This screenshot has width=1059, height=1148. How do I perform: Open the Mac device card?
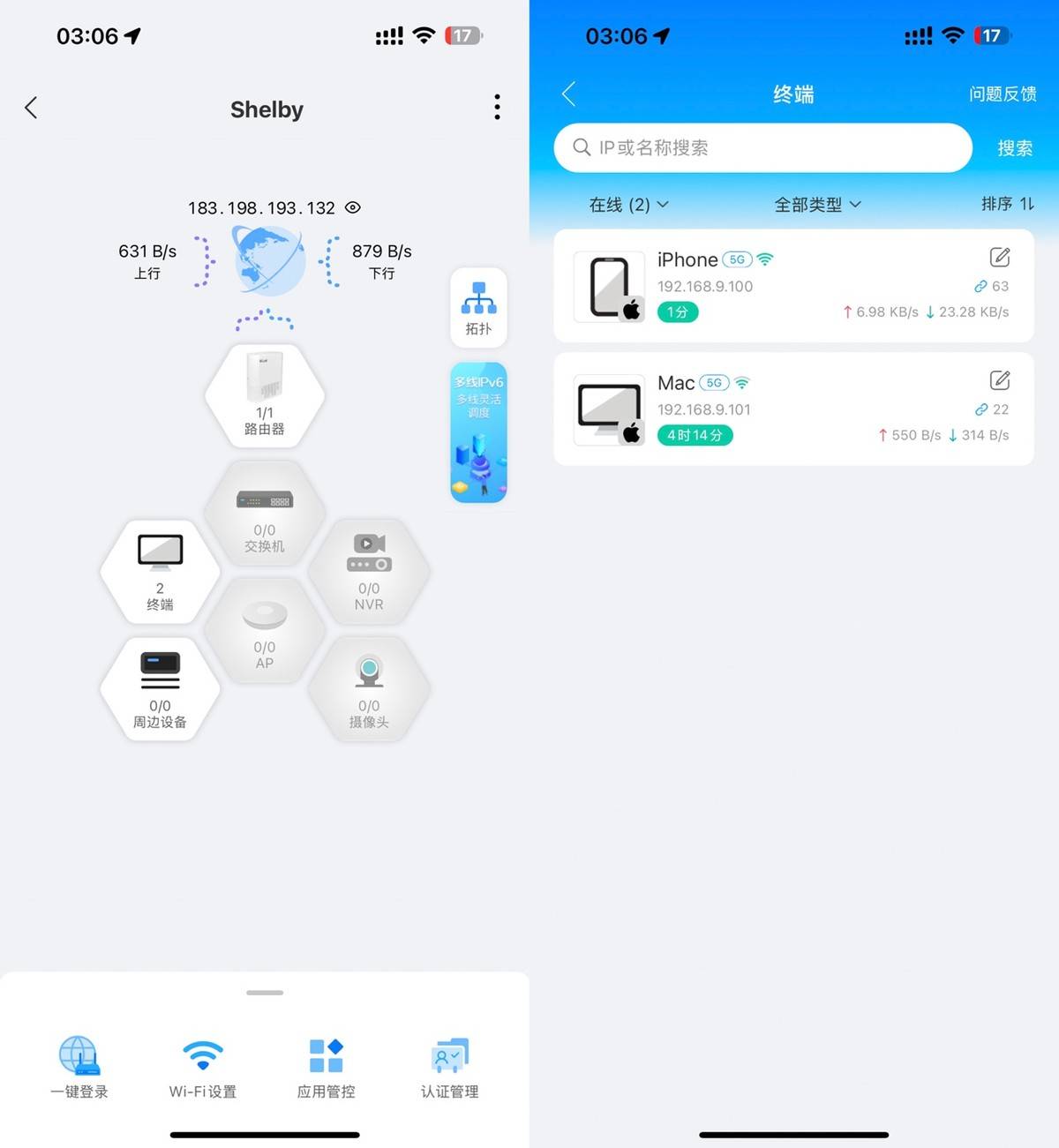pos(792,409)
